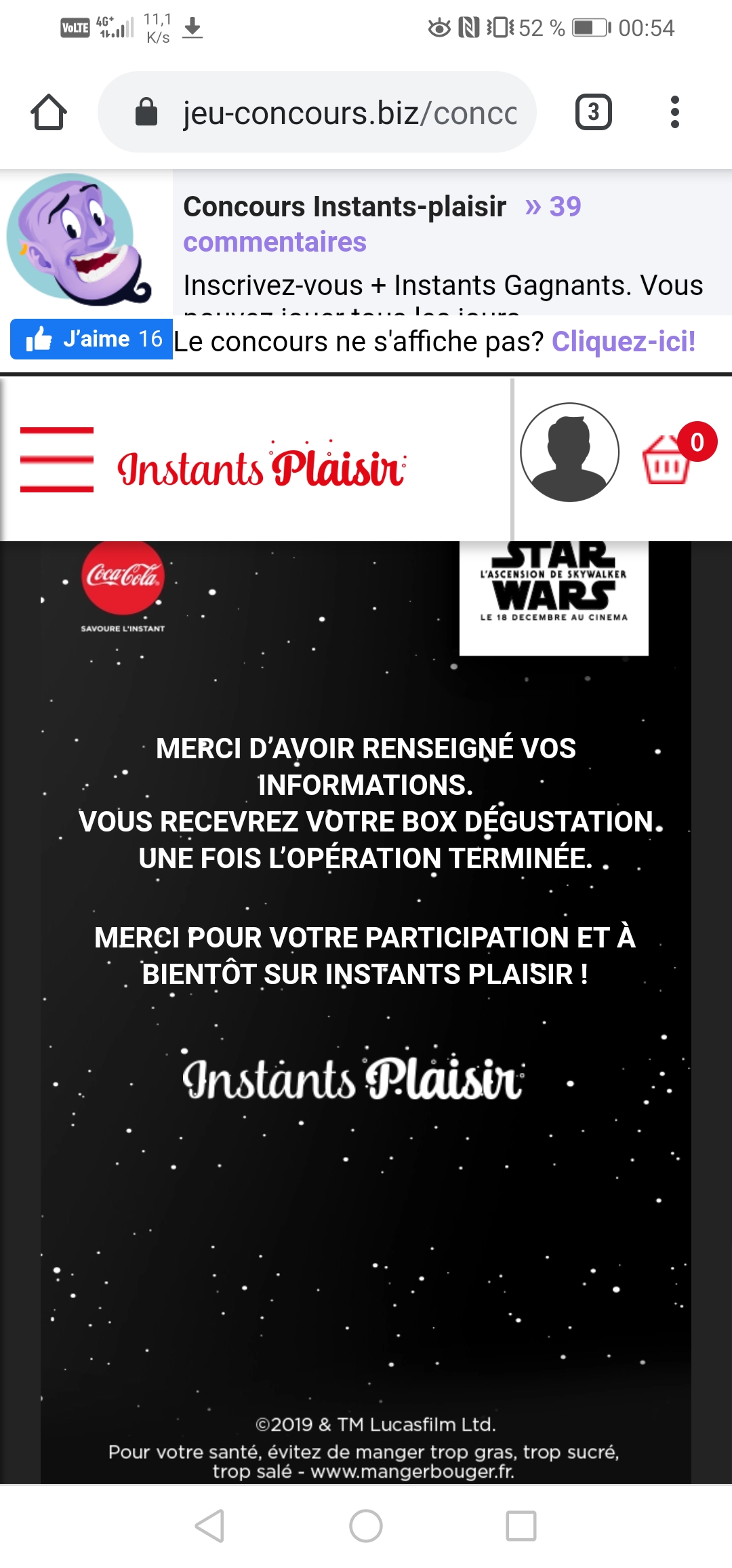Open the user account profile icon
This screenshot has height=1568, width=732.
569,452
